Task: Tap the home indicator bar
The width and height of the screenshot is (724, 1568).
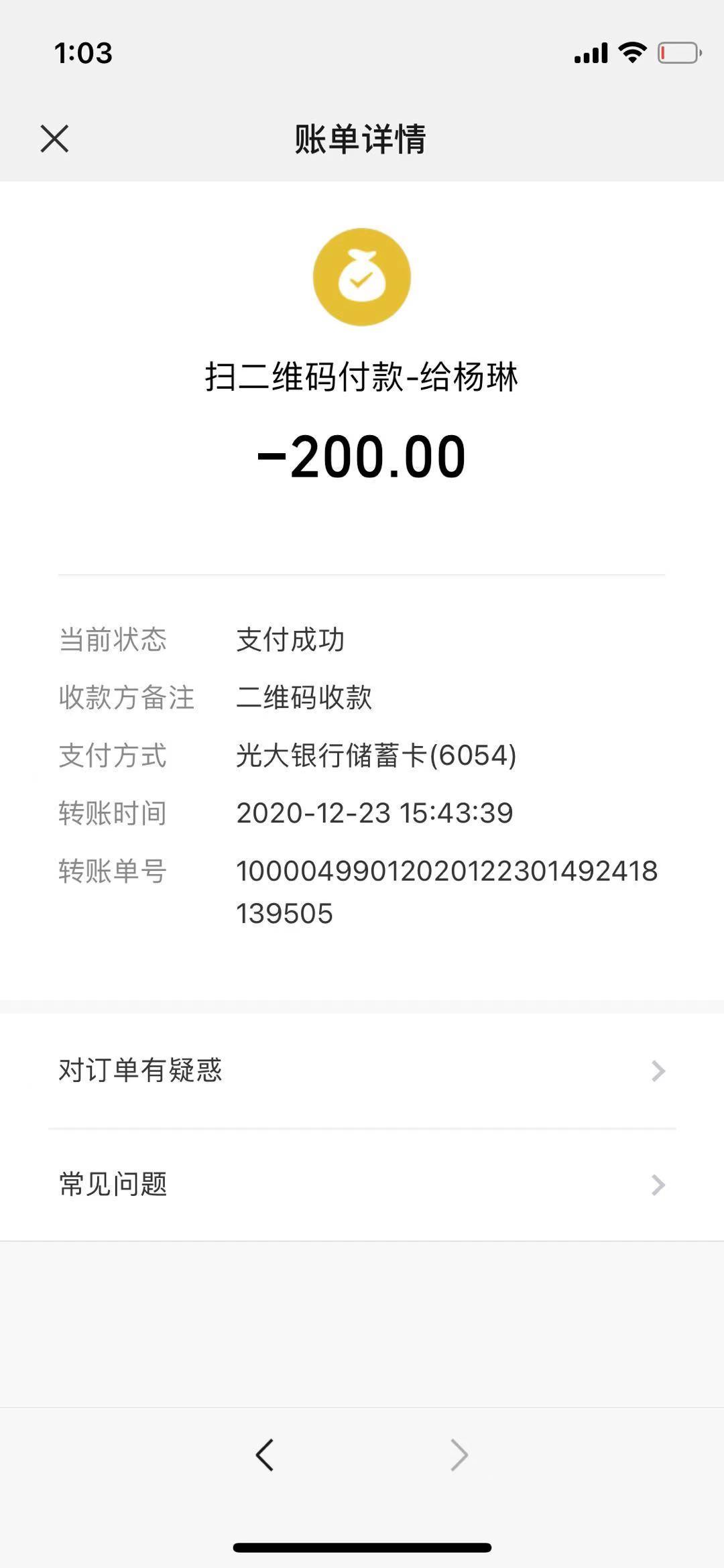Action: pyautogui.click(x=362, y=1545)
